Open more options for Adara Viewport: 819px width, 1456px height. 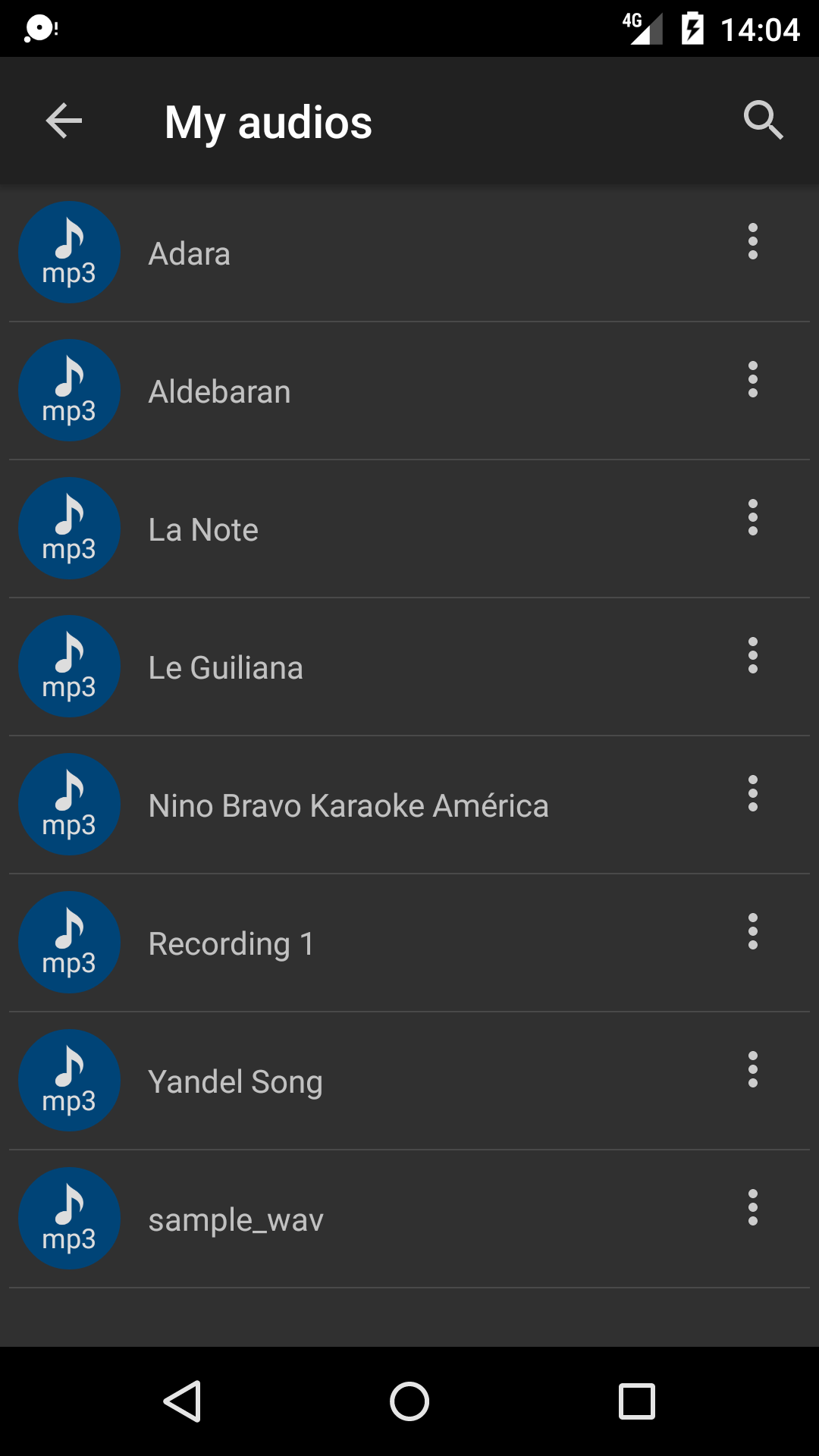click(752, 242)
